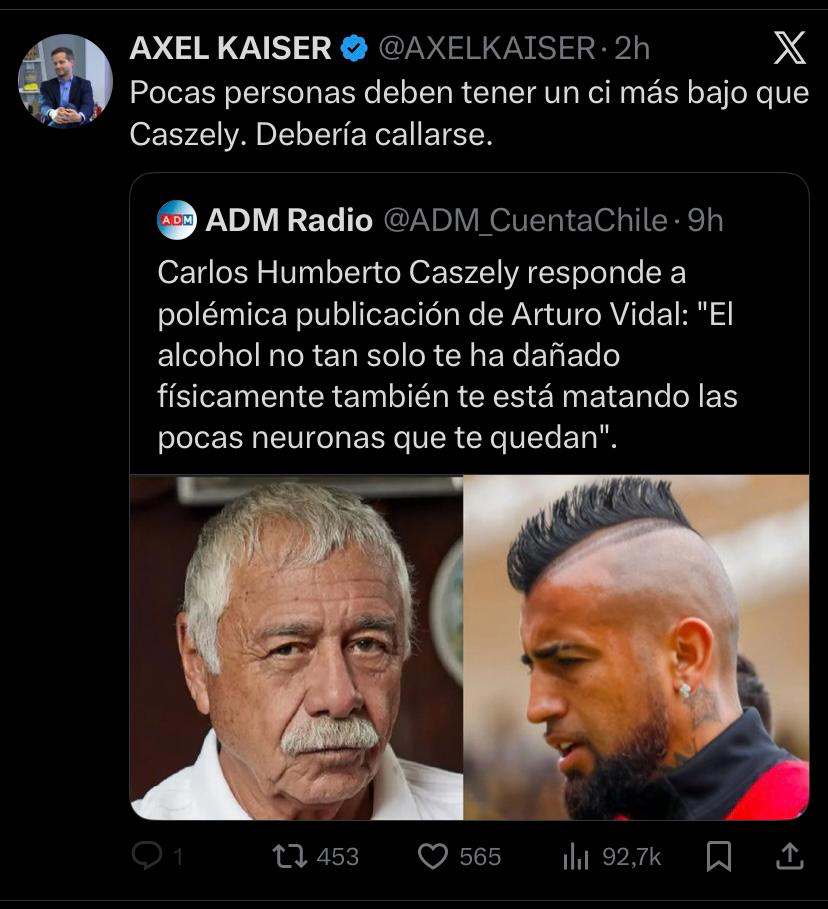Open Axel Kaiser's profile picture
The image size is (828, 909).
(66, 81)
